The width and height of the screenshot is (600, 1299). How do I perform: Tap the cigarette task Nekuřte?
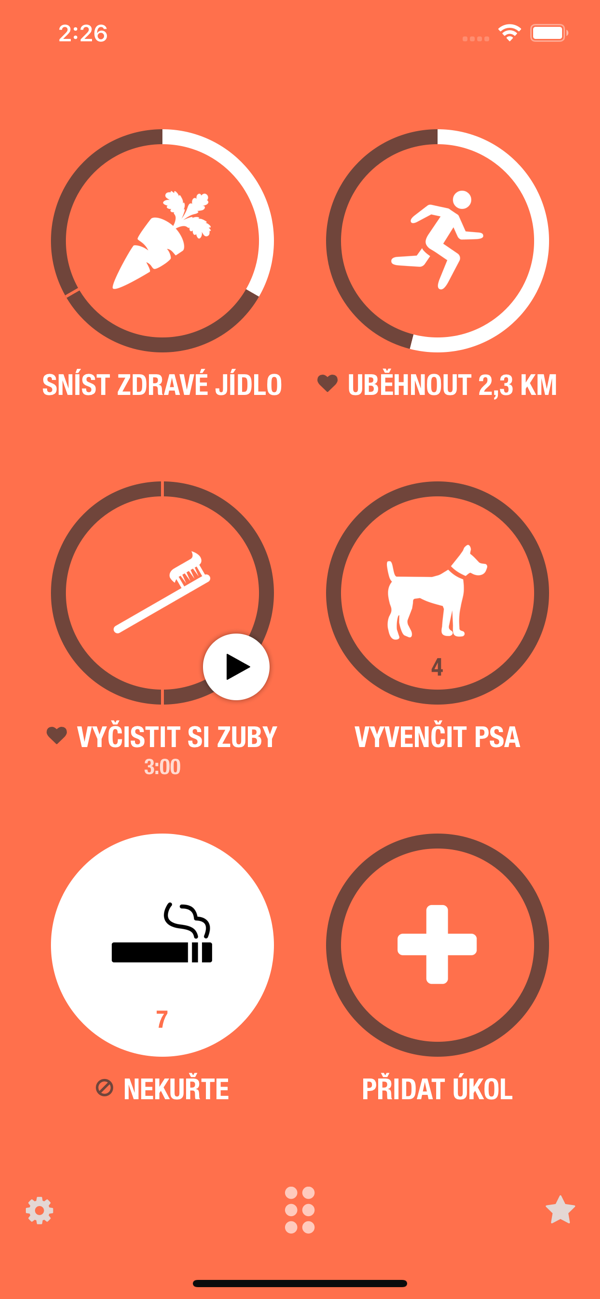click(x=162, y=945)
